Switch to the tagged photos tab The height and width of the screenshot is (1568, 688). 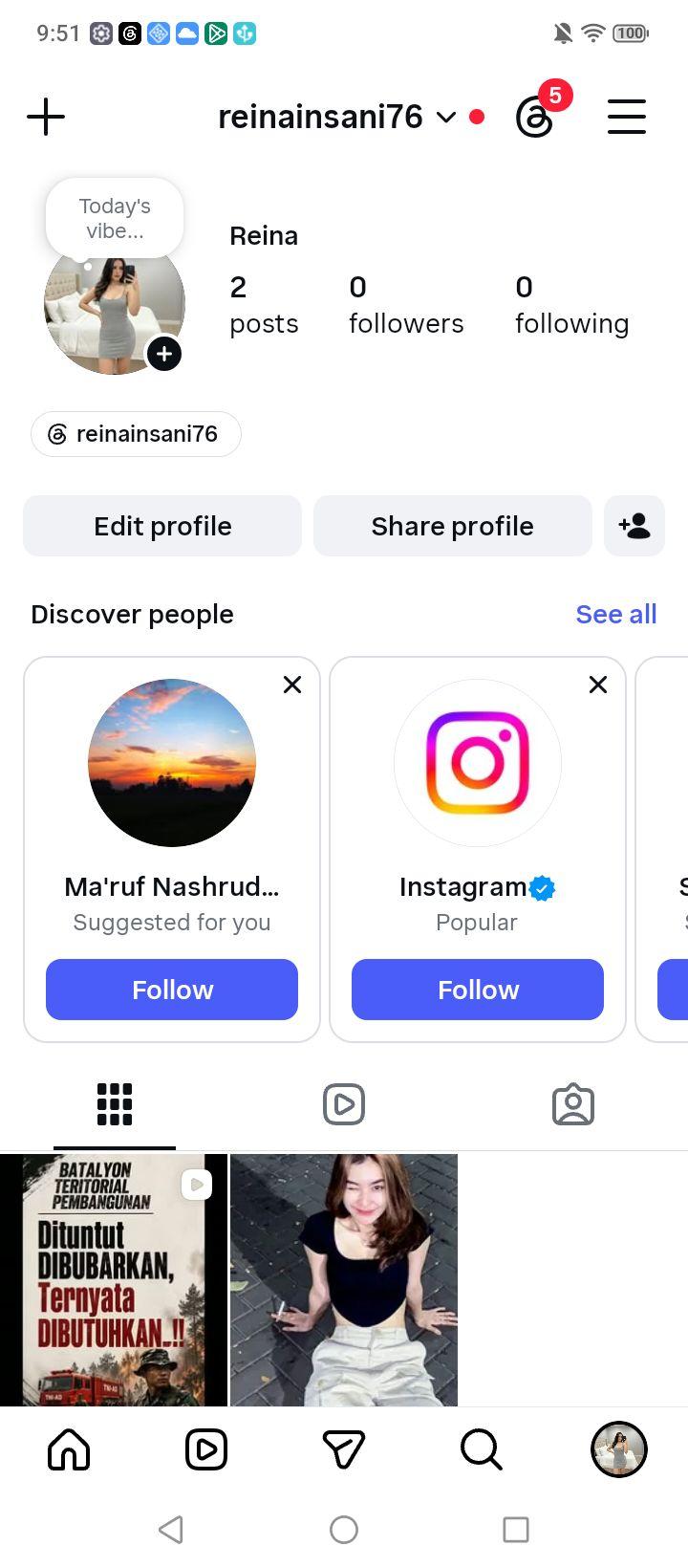pyautogui.click(x=573, y=1104)
